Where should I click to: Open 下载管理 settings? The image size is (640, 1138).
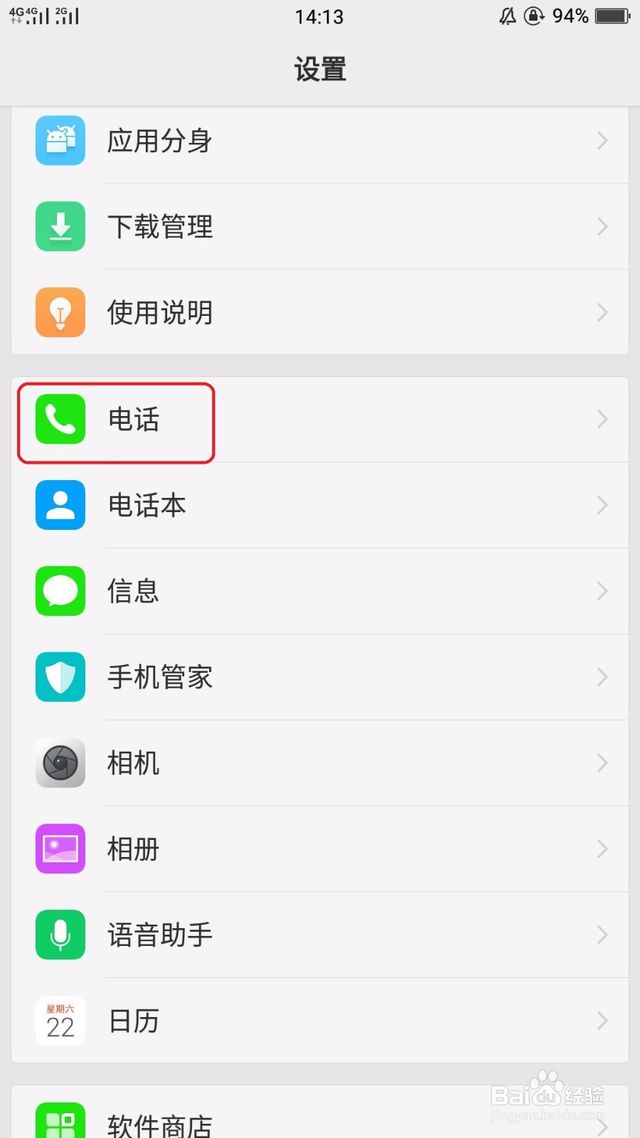point(320,226)
